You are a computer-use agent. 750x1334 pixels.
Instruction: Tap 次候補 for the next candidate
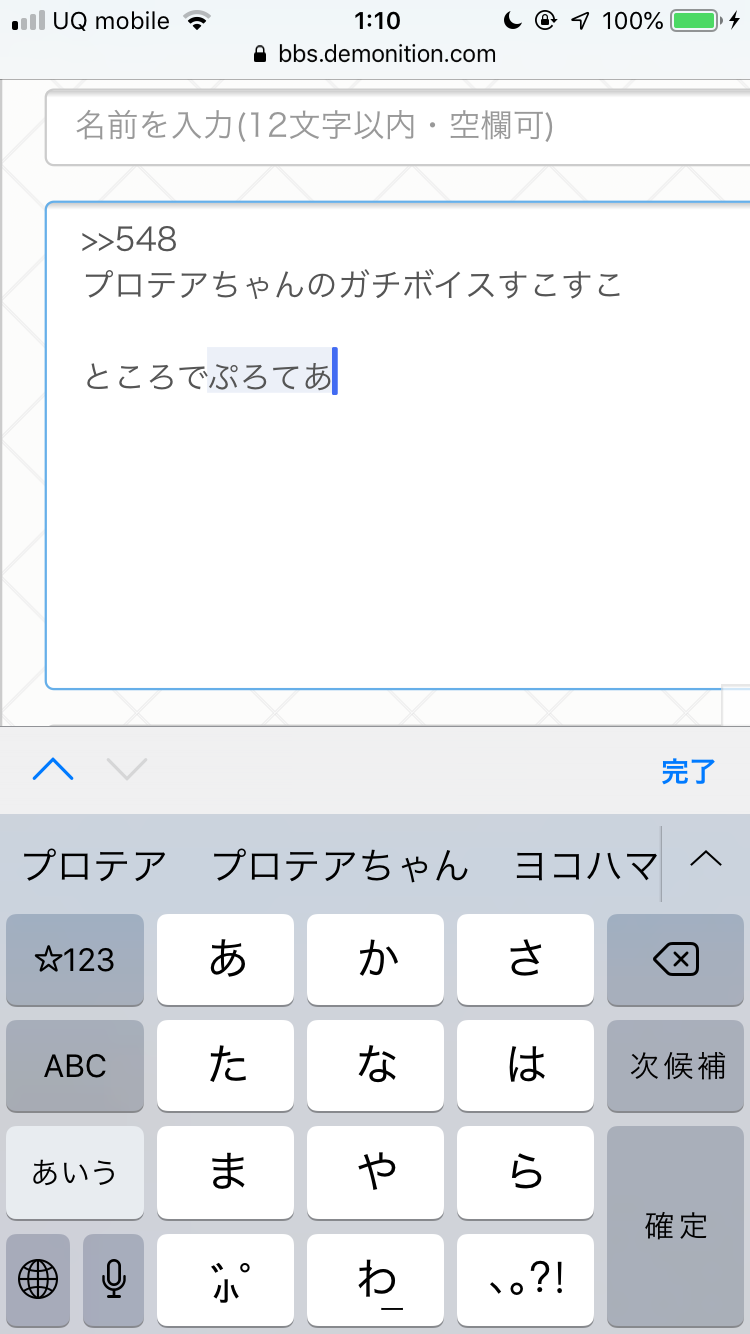point(677,1066)
